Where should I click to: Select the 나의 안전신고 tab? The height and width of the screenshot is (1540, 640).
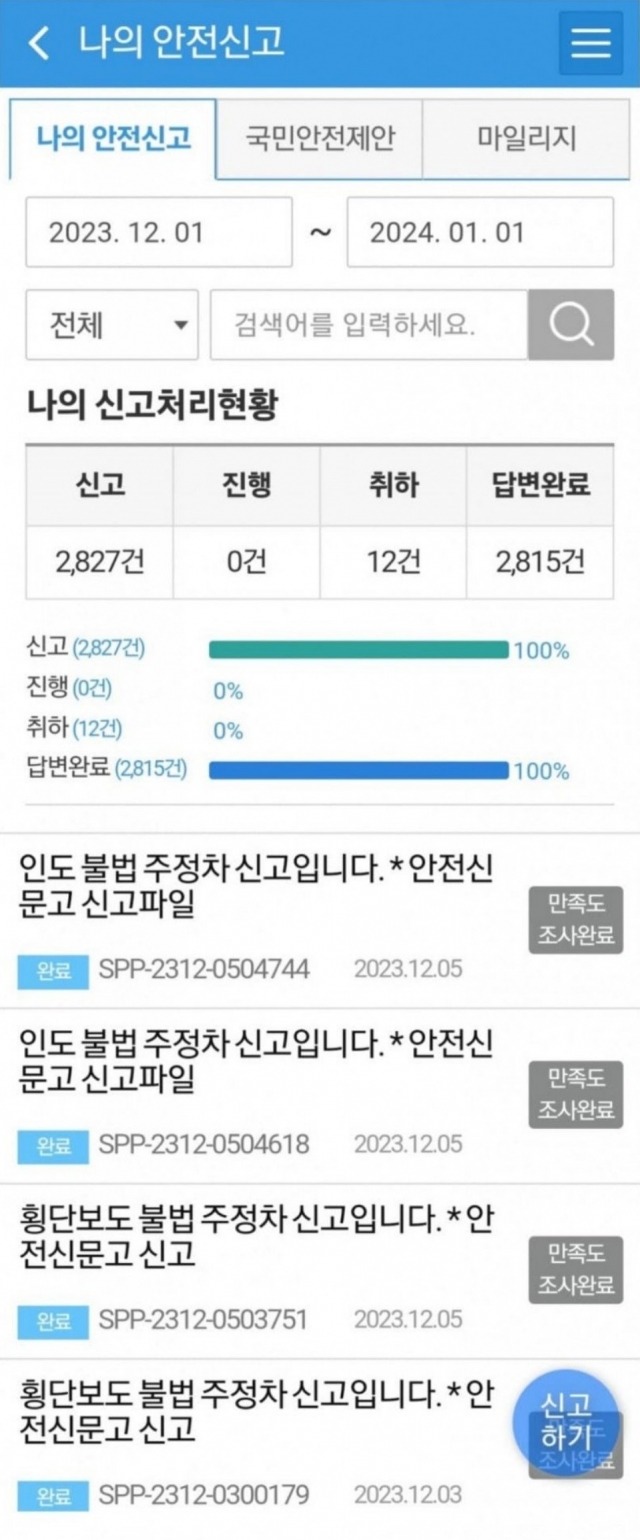[113, 138]
